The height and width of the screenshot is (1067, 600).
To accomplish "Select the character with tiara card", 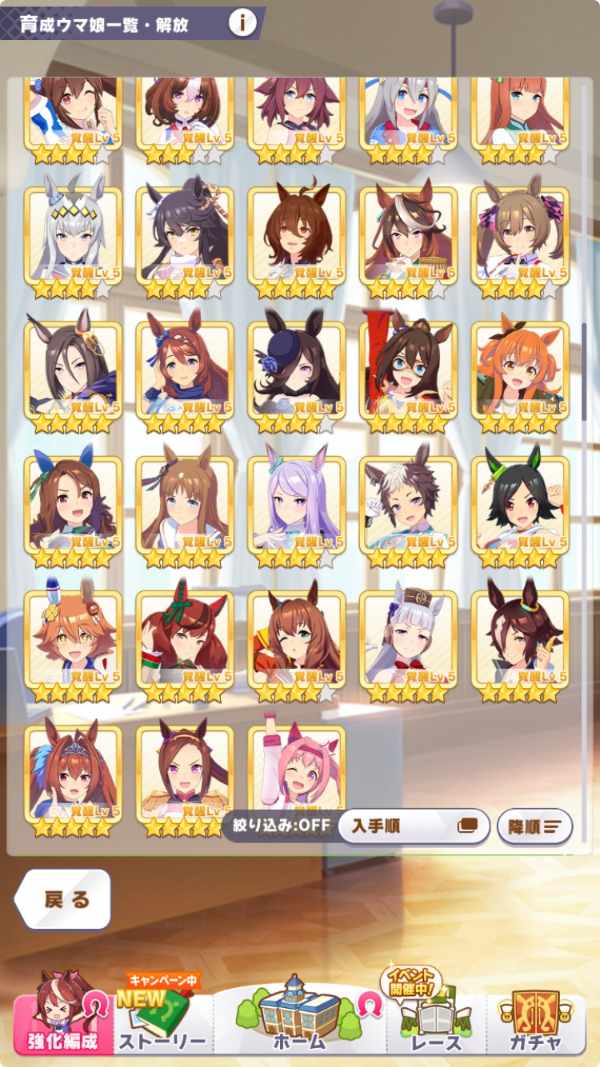I will click(72, 770).
